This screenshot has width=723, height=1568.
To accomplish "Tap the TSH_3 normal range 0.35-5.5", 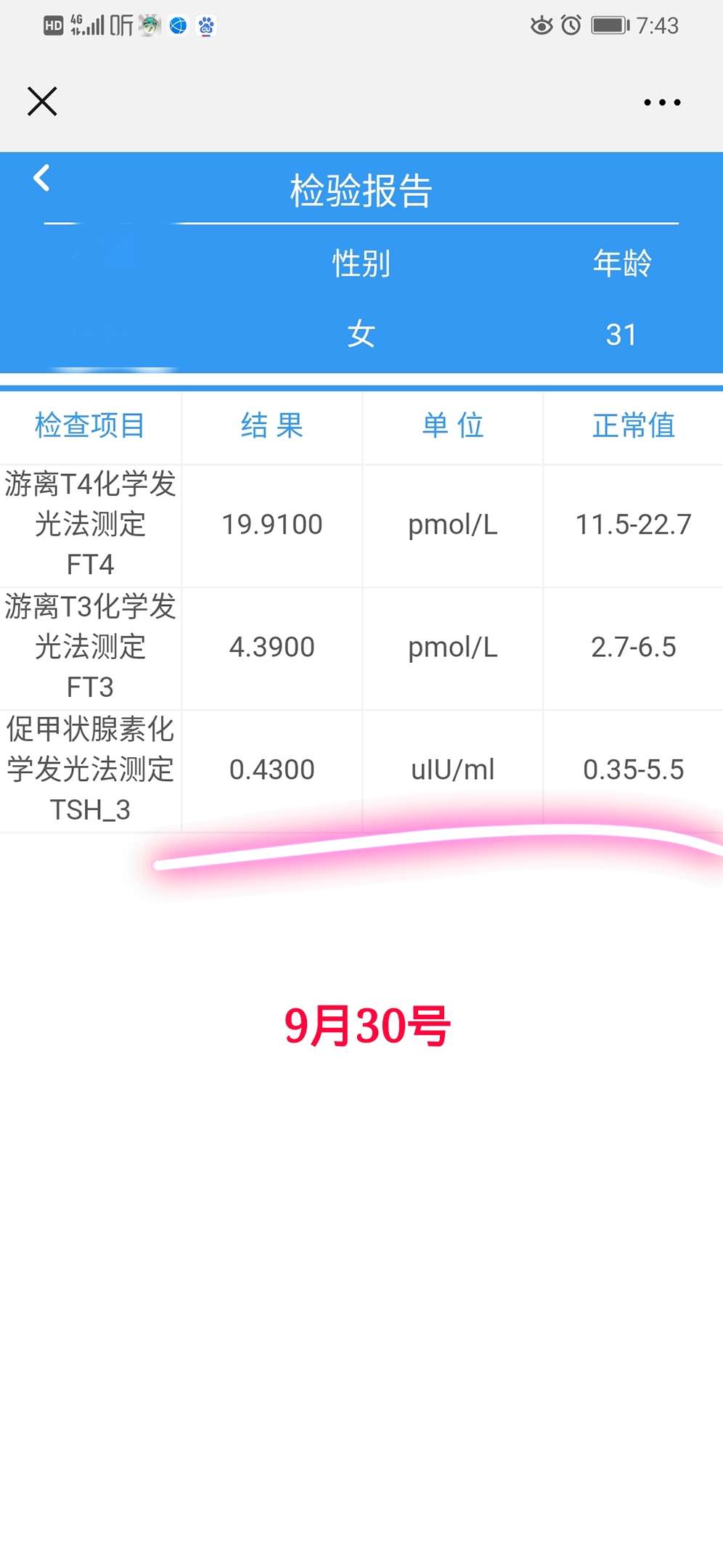I will click(632, 769).
